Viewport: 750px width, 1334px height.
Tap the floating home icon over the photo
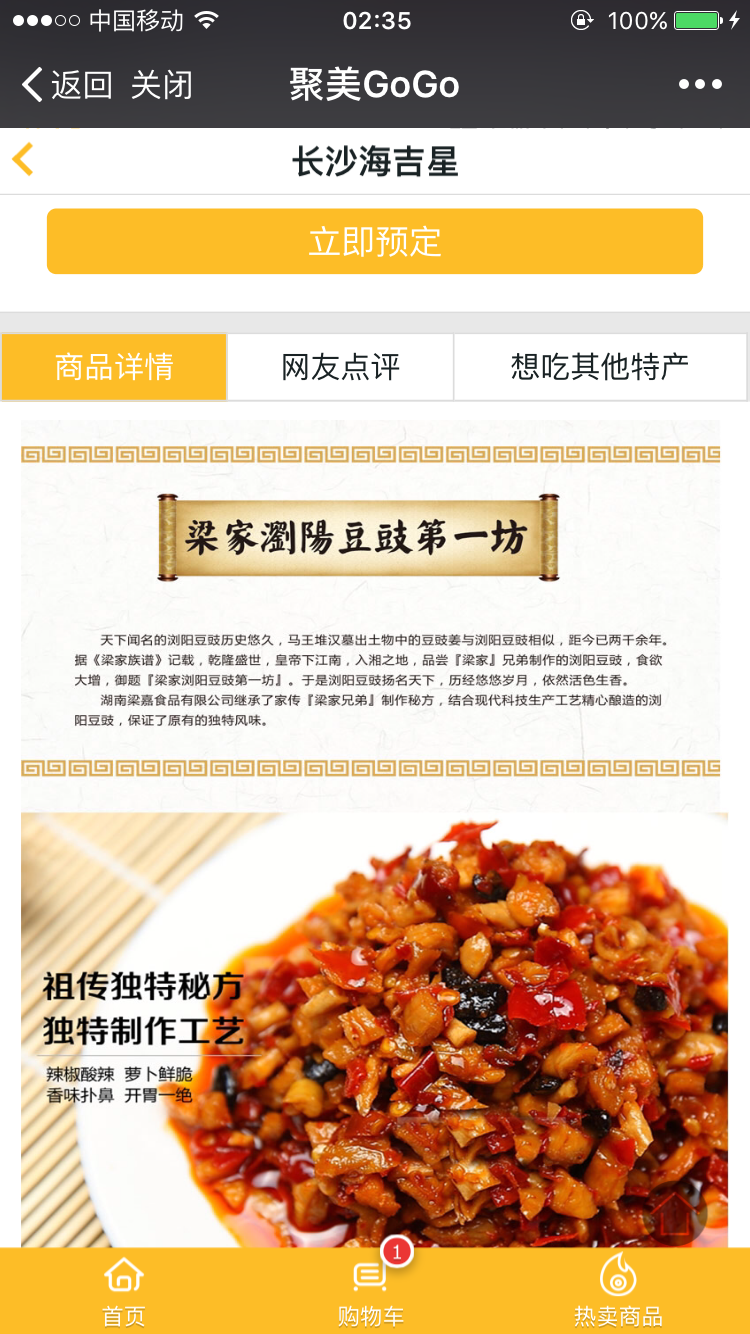[x=676, y=1215]
